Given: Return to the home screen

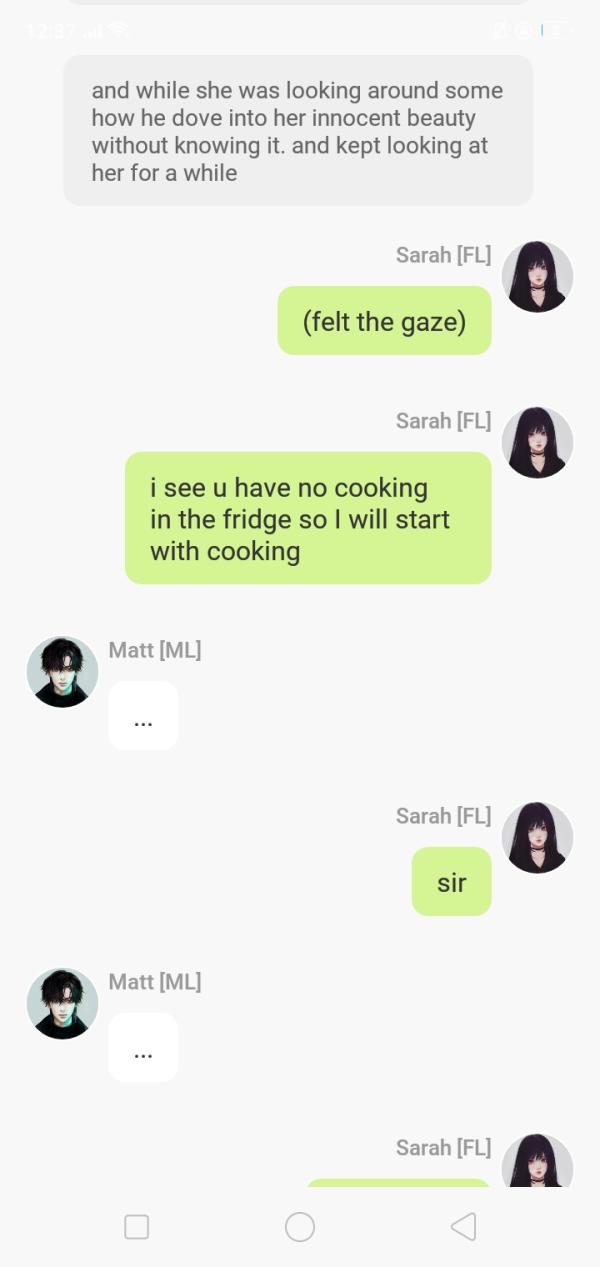Looking at the screenshot, I should pos(300,1227).
